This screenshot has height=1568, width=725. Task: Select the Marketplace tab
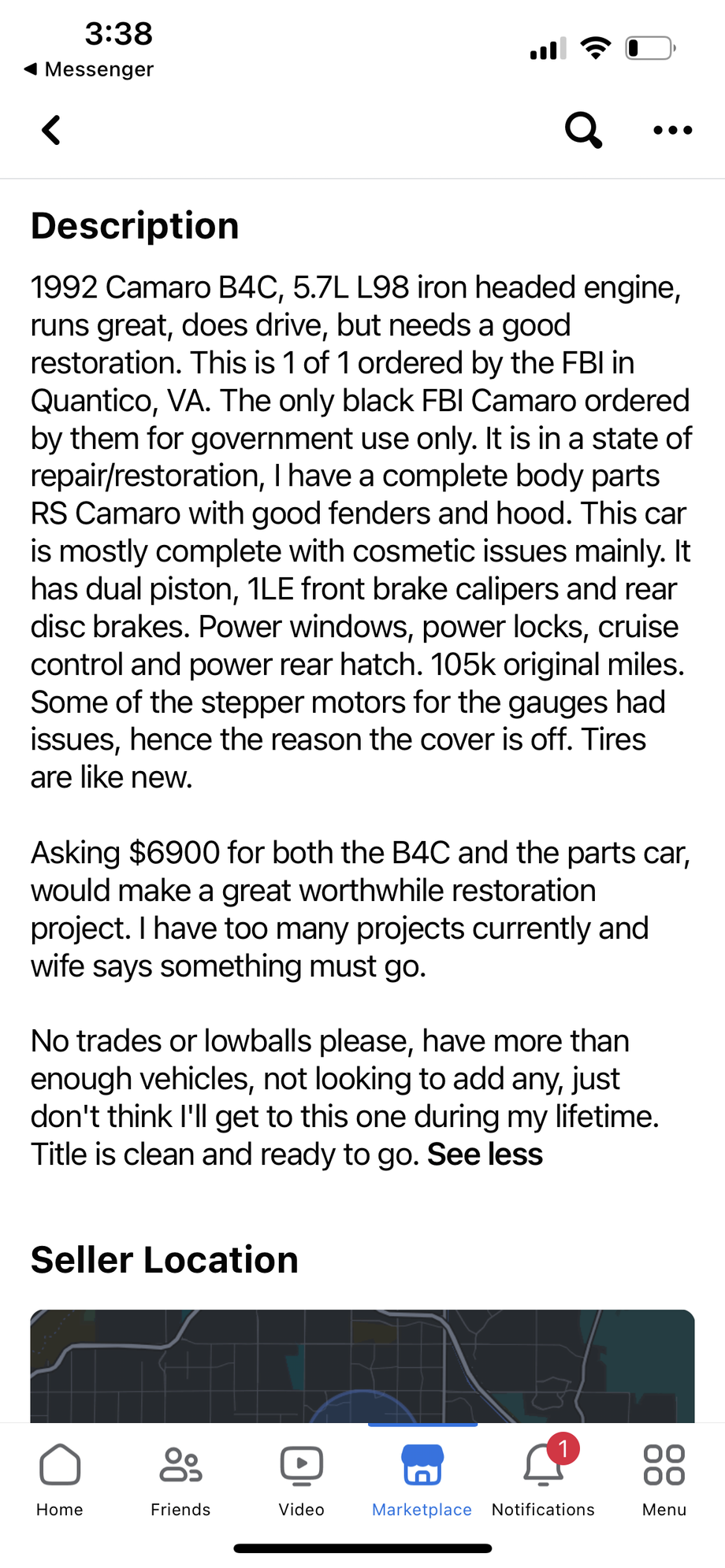click(422, 1478)
